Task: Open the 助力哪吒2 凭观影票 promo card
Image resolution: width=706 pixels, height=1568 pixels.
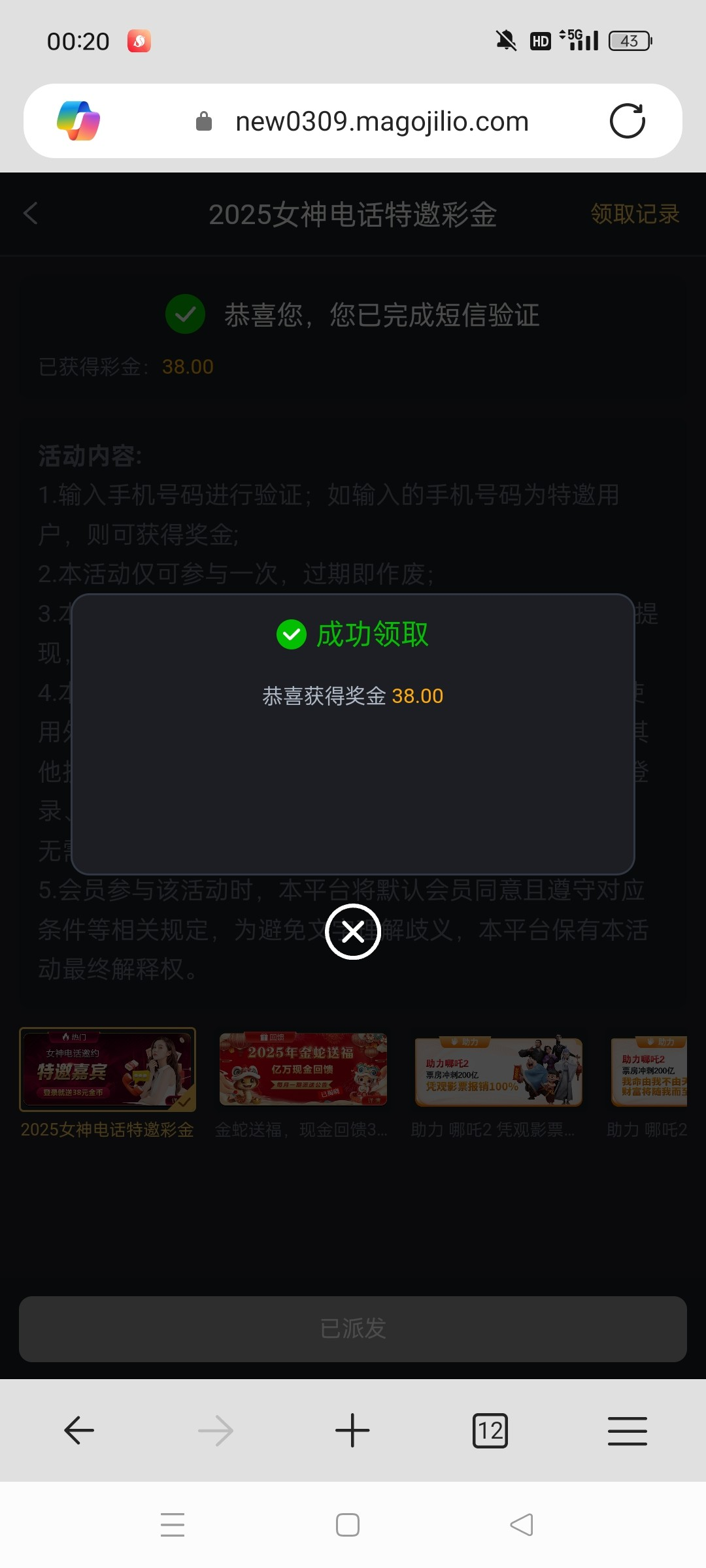Action: tap(498, 1070)
